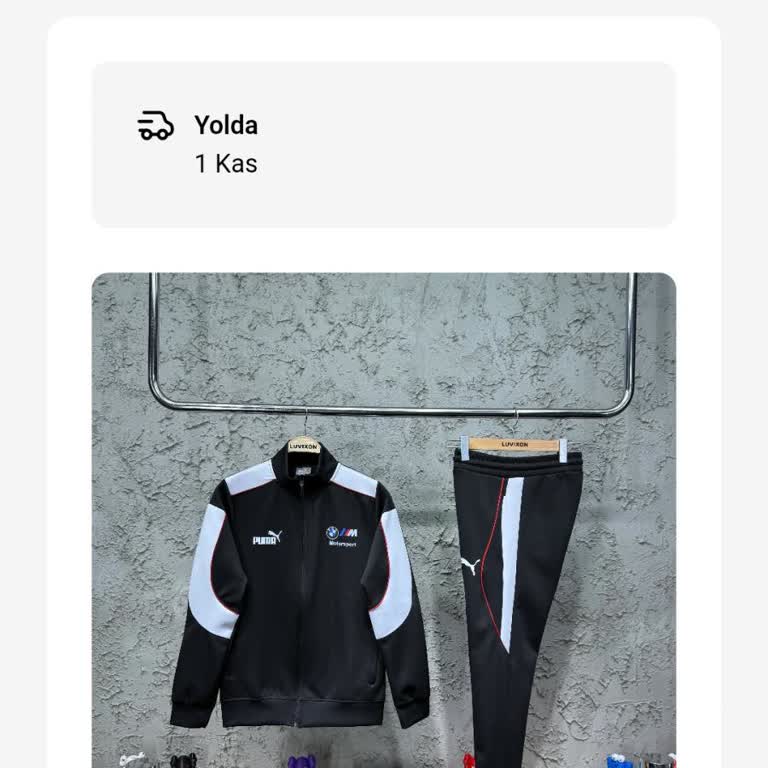
Task: Open the Yolda delivery status card
Action: pyautogui.click(x=384, y=145)
